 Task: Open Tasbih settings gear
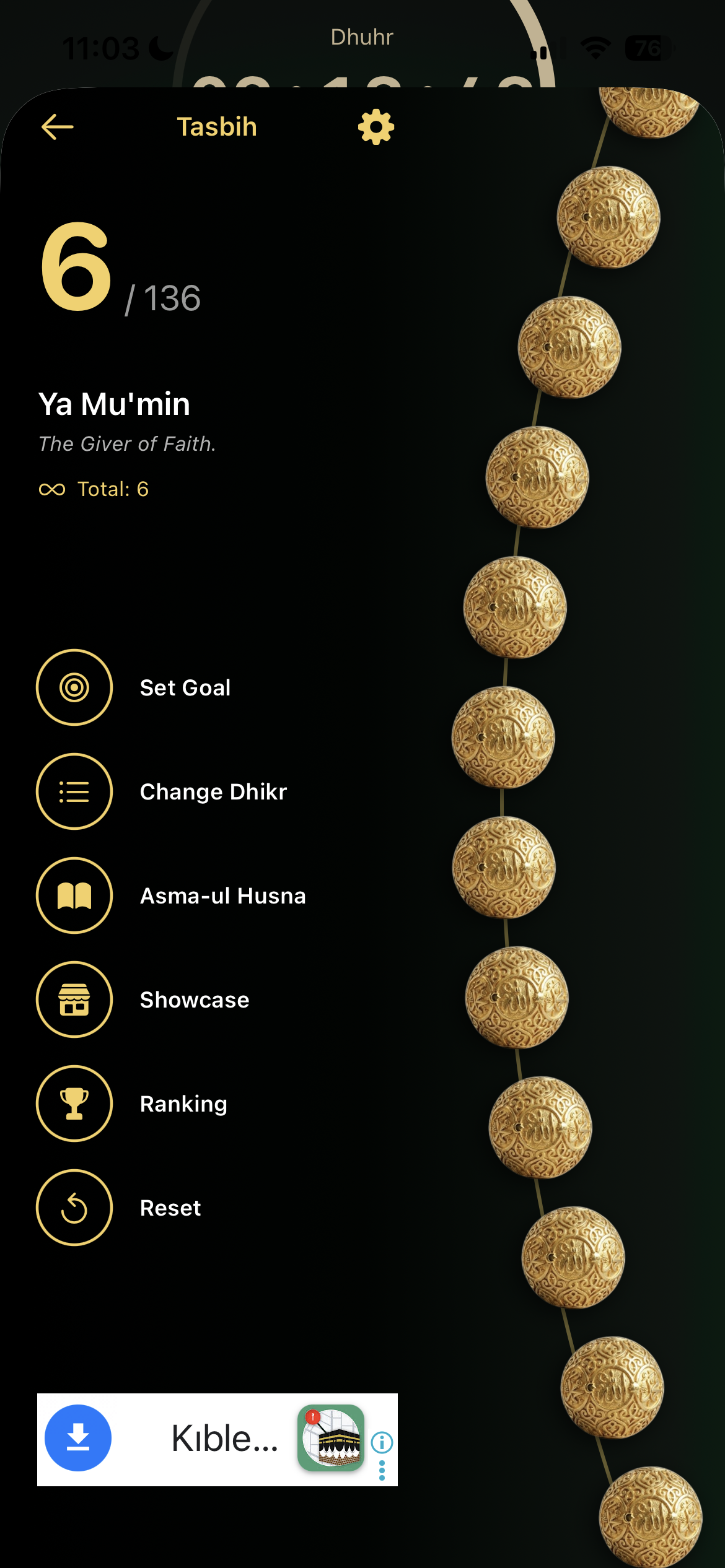pyautogui.click(x=376, y=127)
